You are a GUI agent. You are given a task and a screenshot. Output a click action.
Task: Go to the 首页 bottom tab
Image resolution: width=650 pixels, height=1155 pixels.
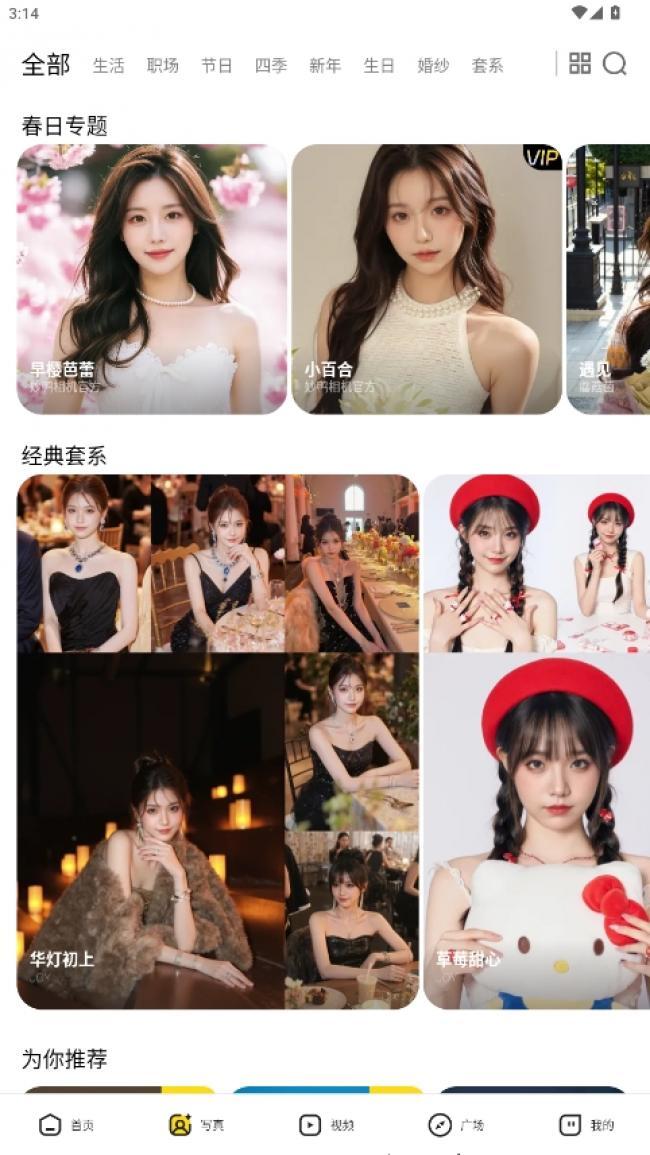67,1125
